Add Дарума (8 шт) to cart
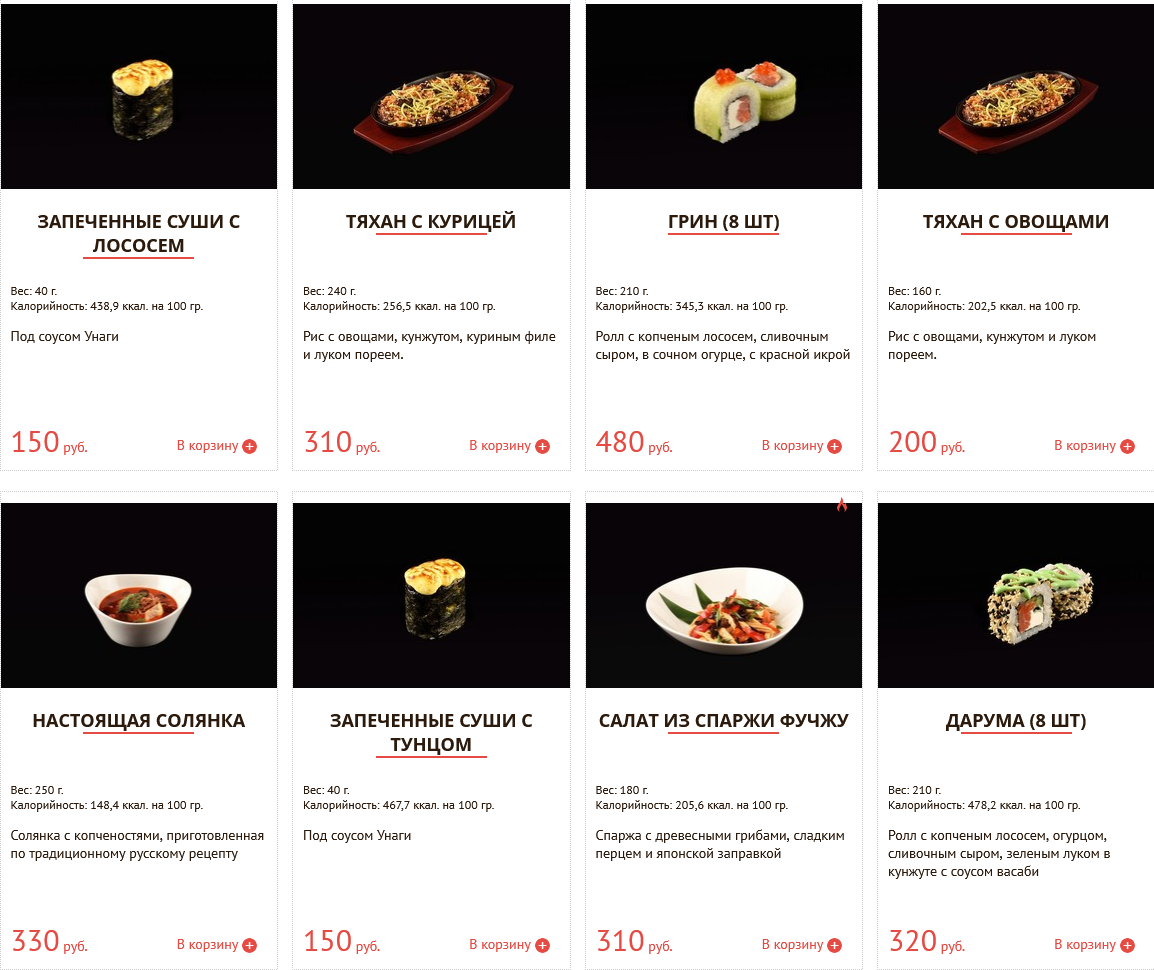 (1094, 945)
